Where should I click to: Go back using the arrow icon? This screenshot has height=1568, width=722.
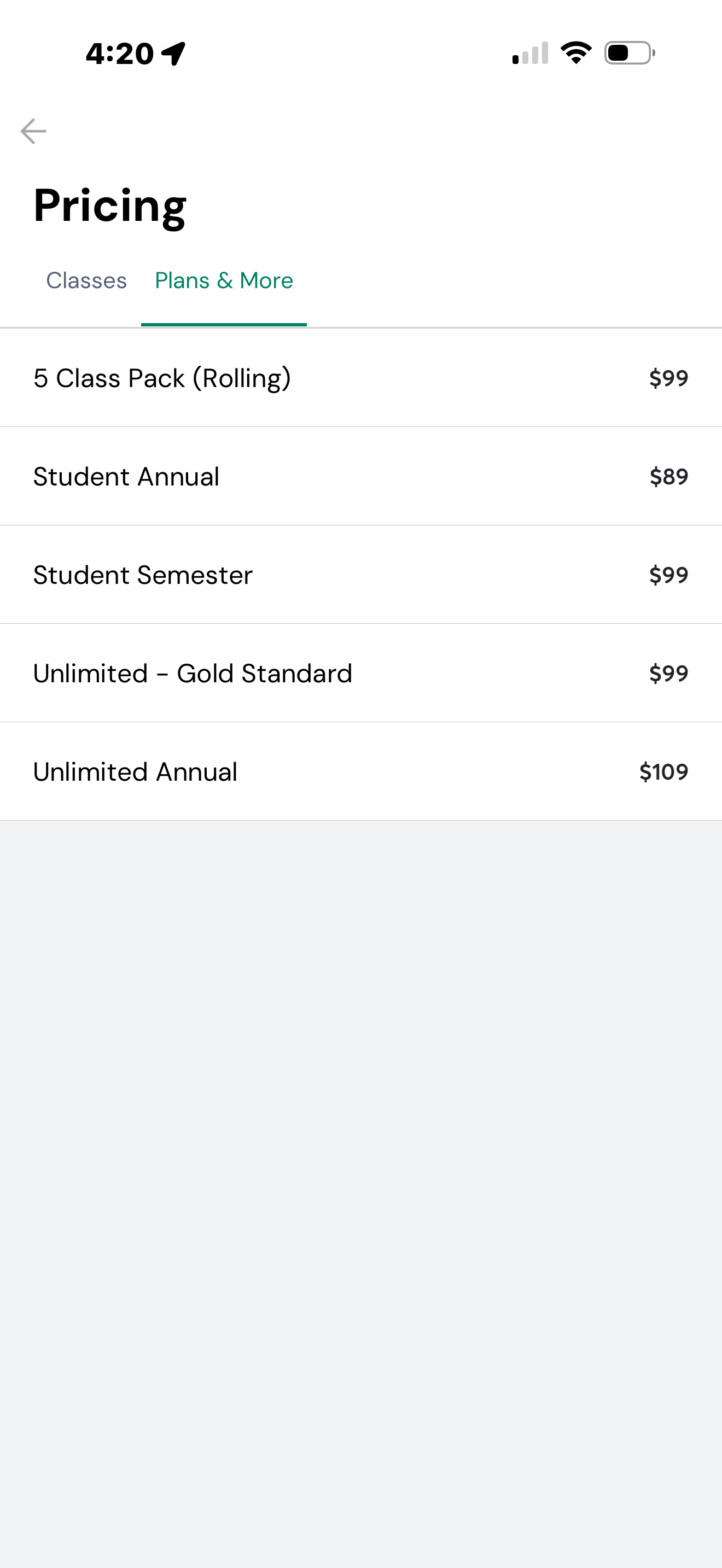coord(33,131)
